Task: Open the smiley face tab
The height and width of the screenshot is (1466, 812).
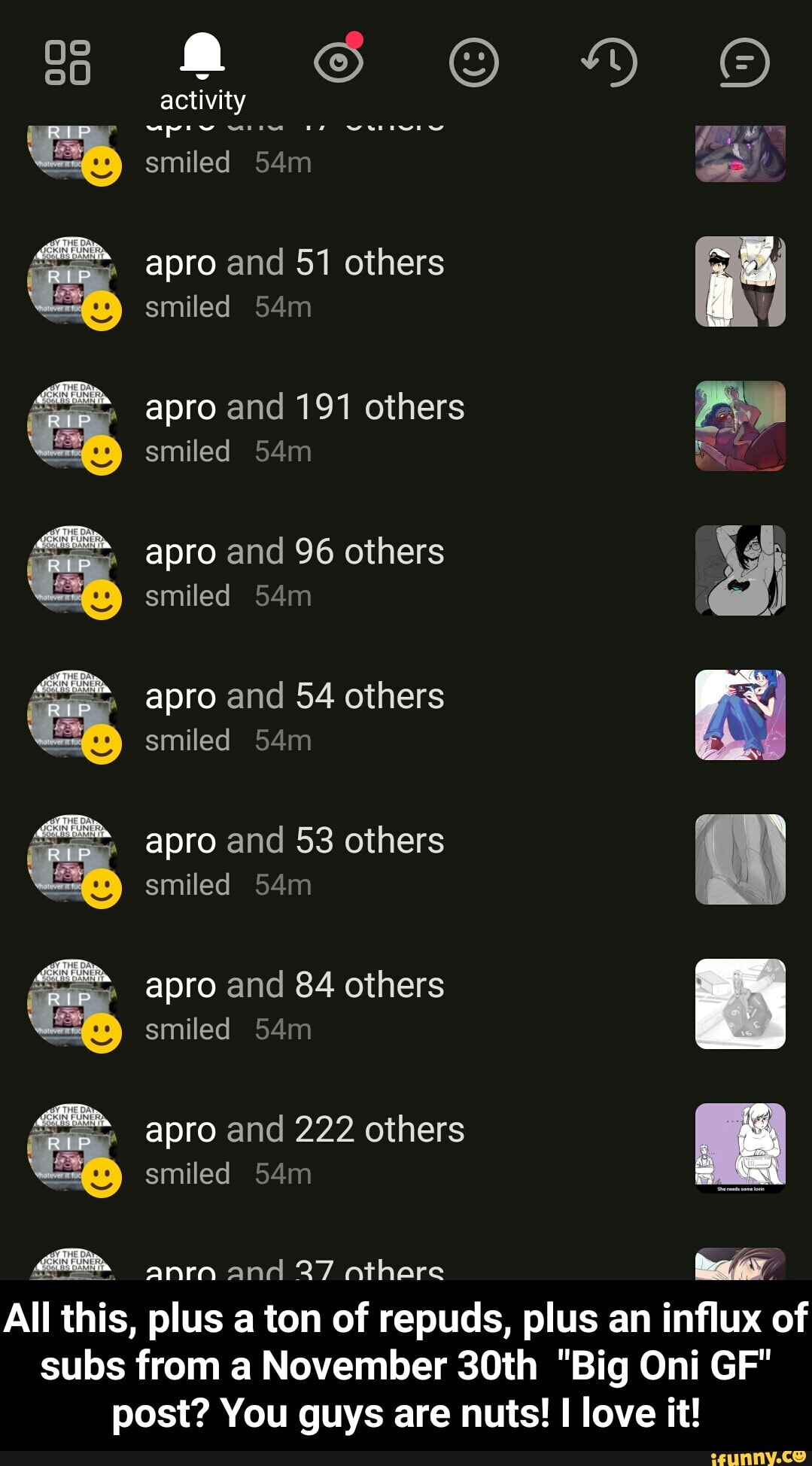Action: (x=473, y=62)
